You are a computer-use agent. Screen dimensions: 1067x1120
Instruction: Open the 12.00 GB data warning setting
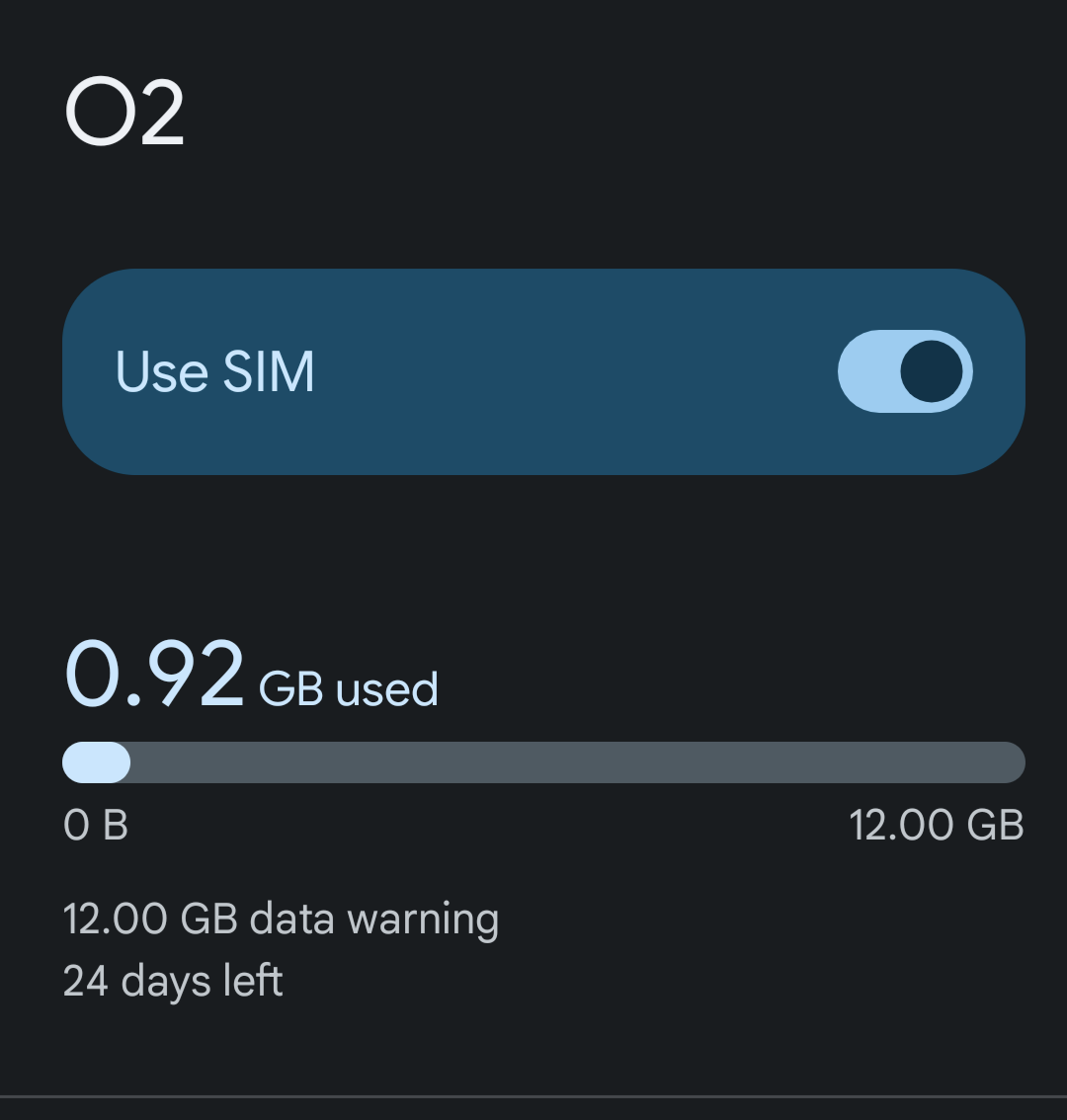pos(281,918)
